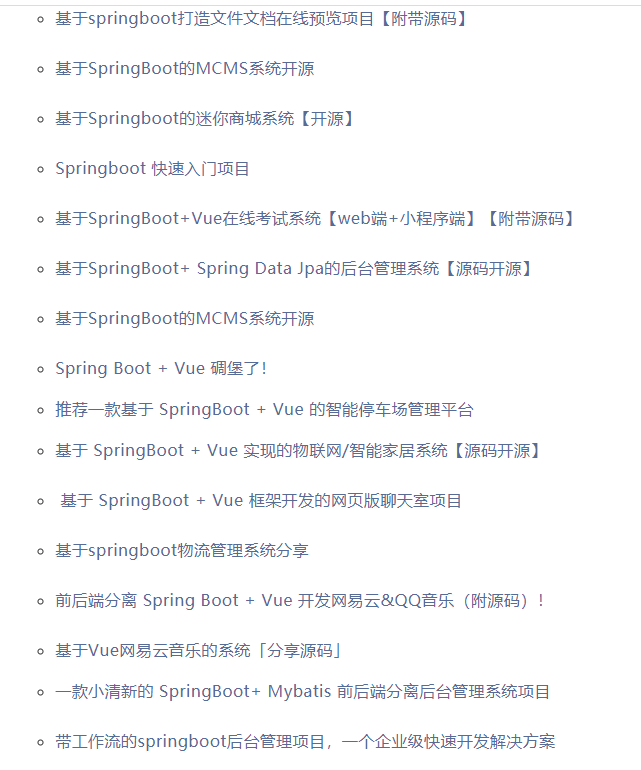Open the springboot file online preview project link
This screenshot has width=641, height=770.
point(262,19)
